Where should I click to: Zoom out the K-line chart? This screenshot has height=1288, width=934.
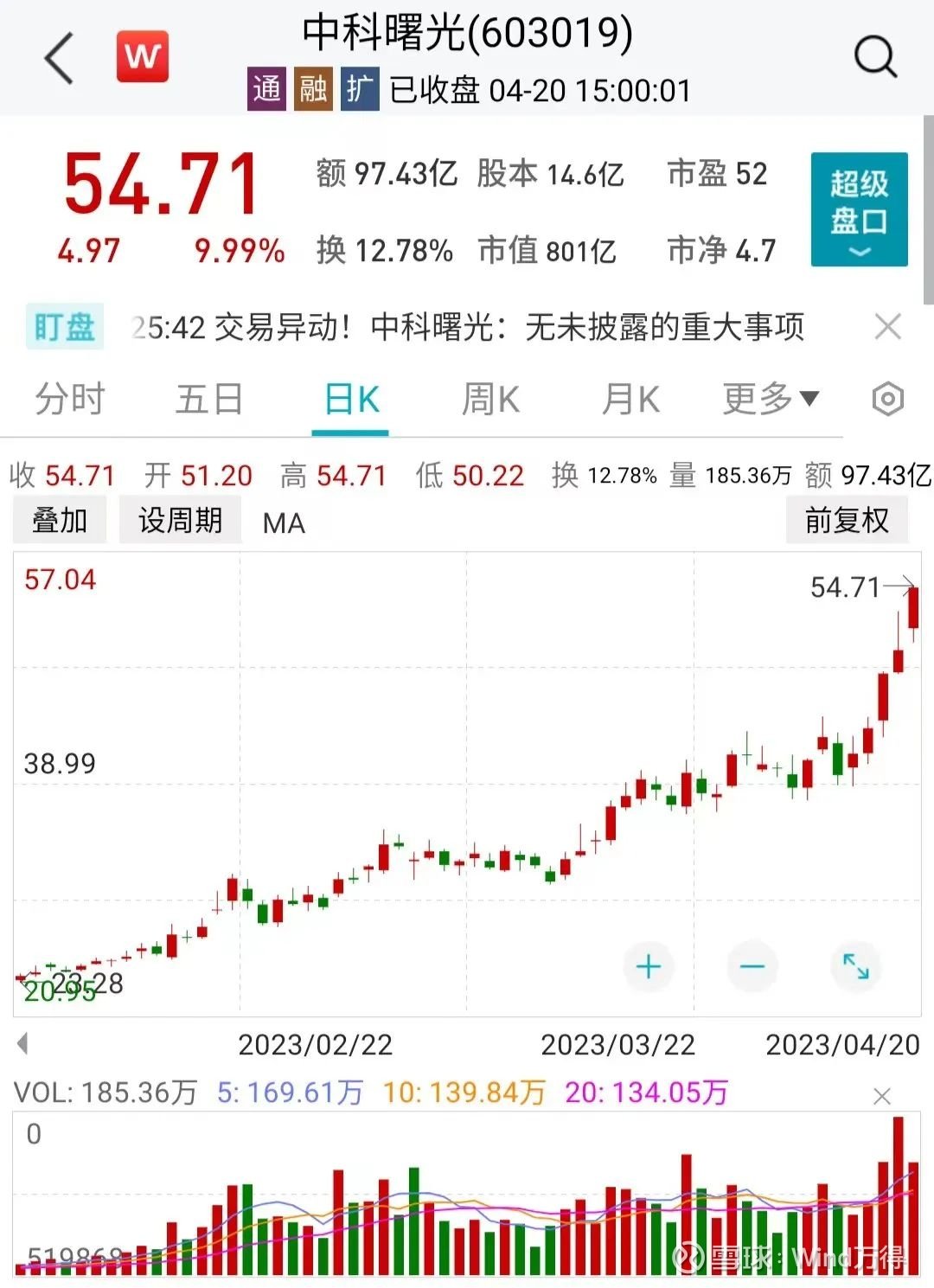tap(752, 966)
